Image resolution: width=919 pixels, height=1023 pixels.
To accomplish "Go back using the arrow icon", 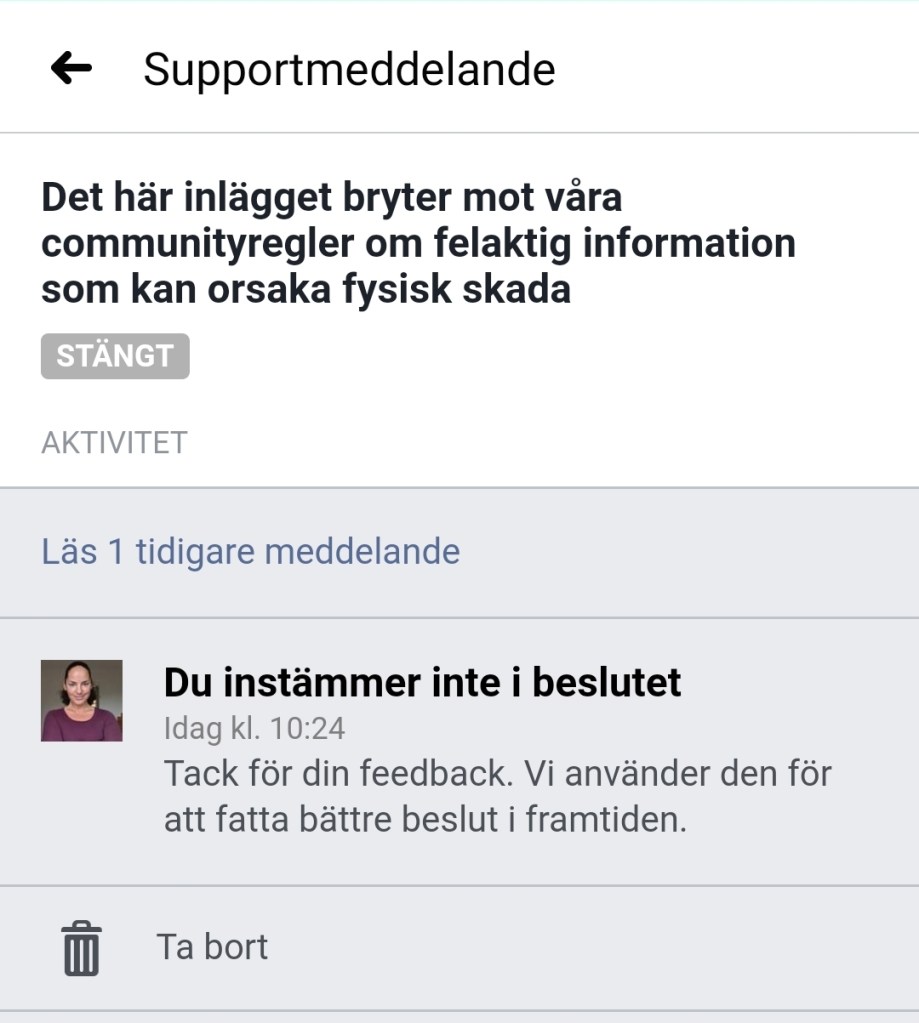I will (x=71, y=69).
